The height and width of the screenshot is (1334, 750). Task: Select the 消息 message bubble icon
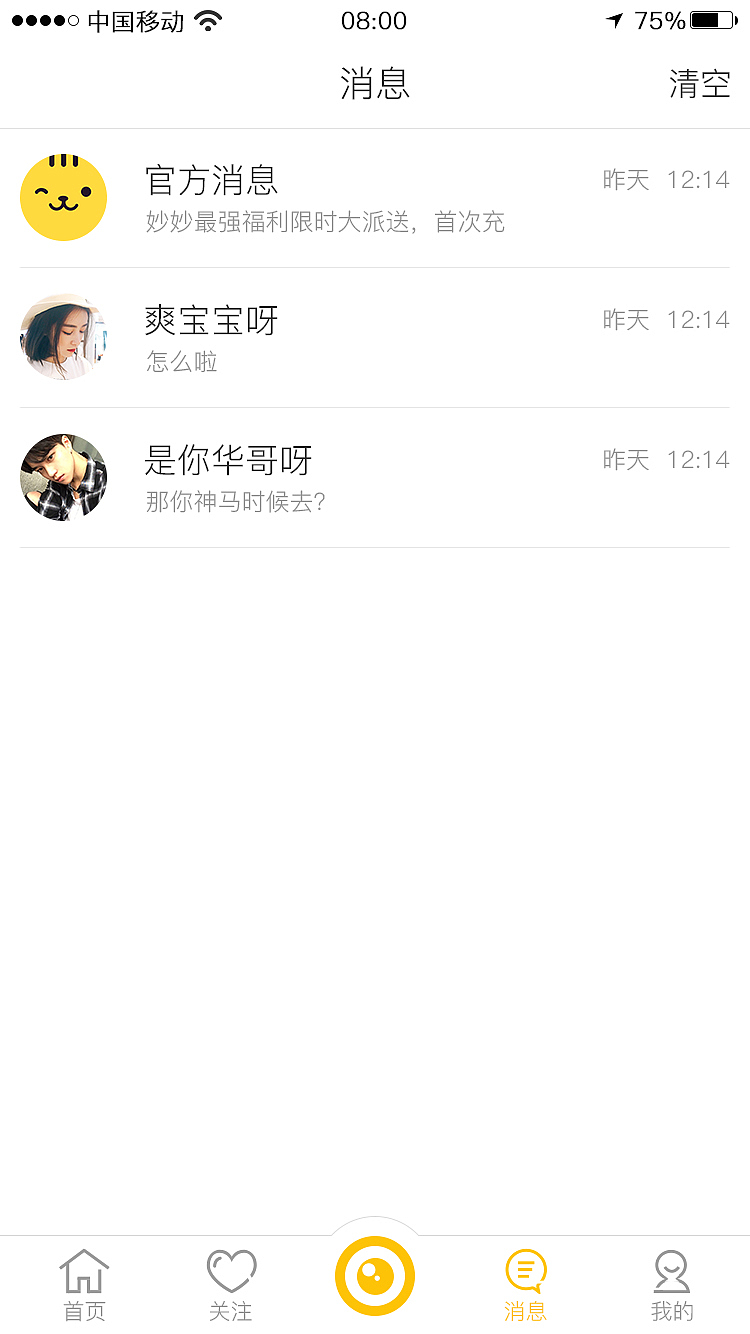(524, 1268)
